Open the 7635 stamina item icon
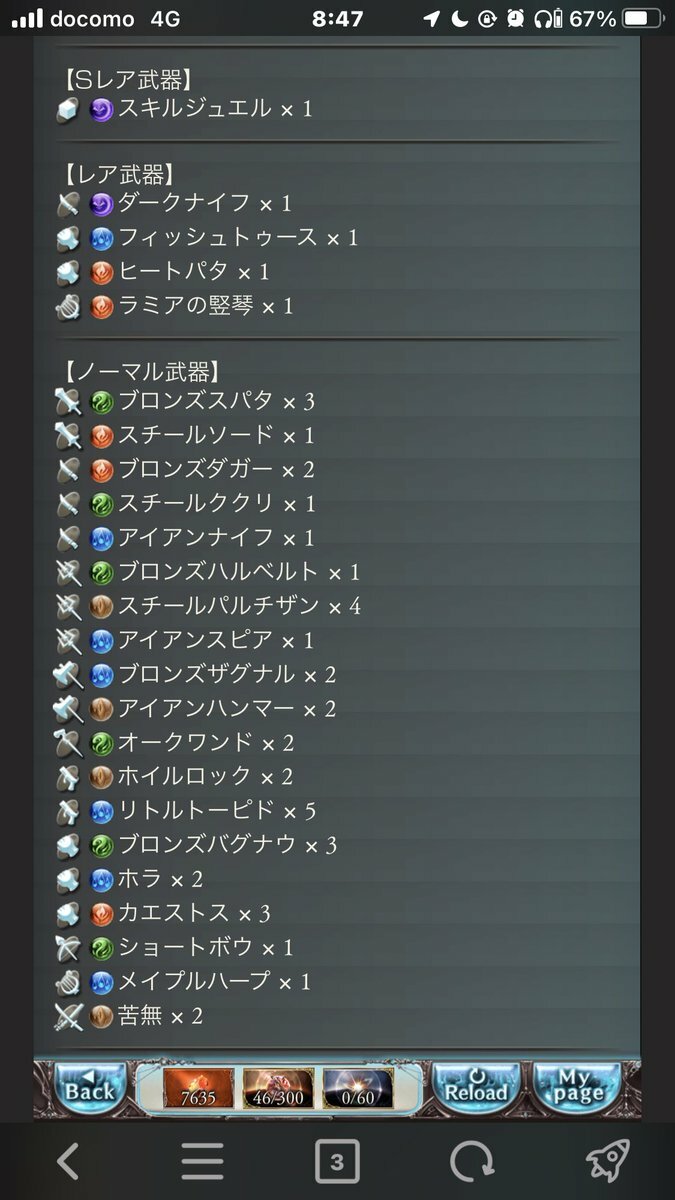The width and height of the screenshot is (675, 1200). pyautogui.click(x=198, y=1089)
